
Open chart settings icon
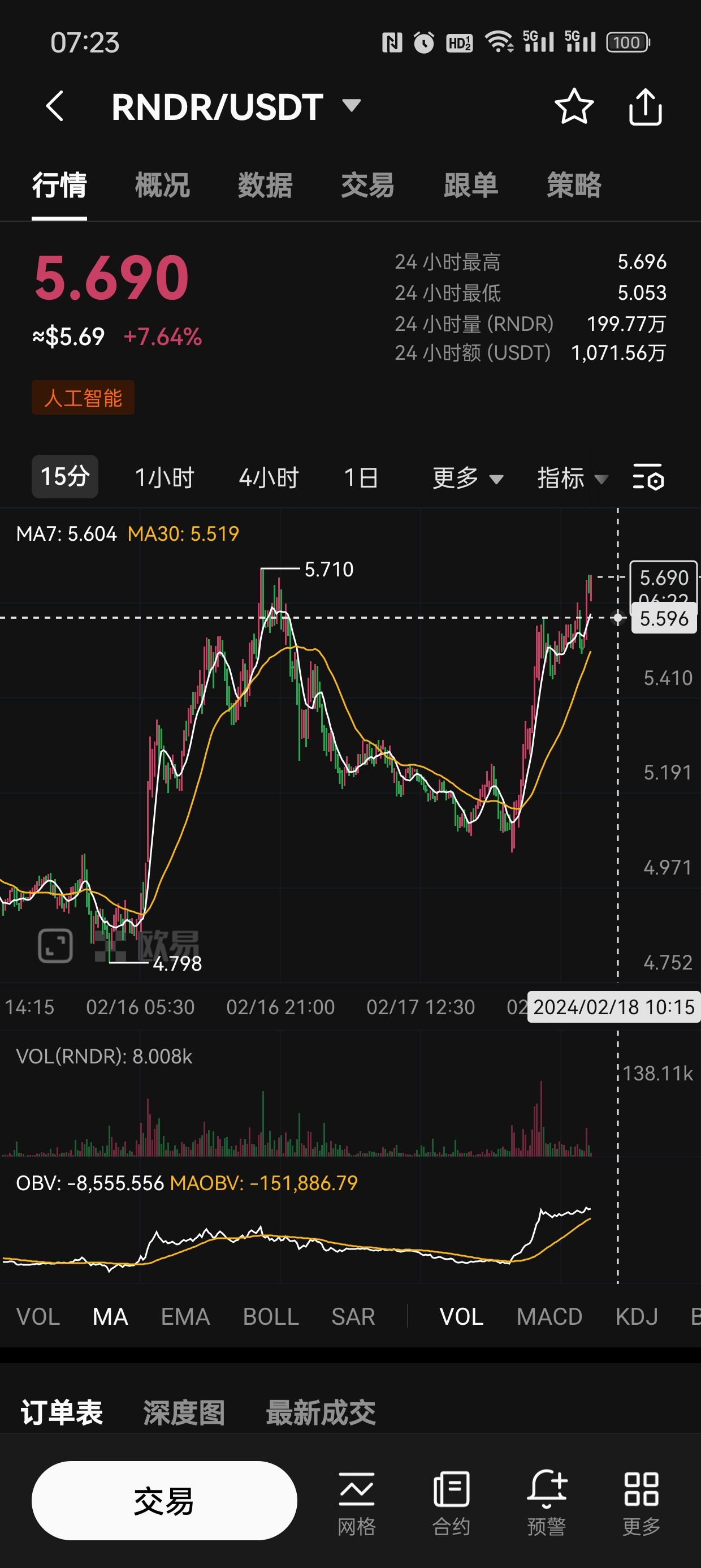pyautogui.click(x=648, y=477)
